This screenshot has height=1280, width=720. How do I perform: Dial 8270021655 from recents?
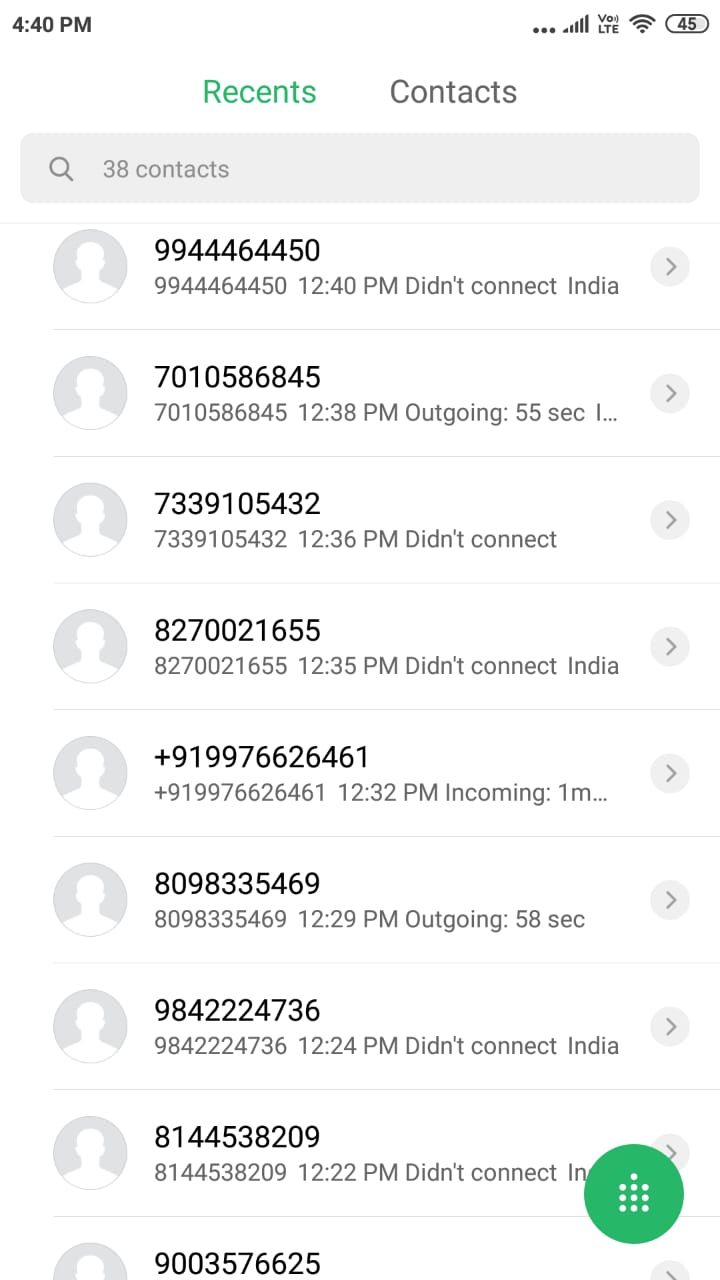(x=360, y=647)
